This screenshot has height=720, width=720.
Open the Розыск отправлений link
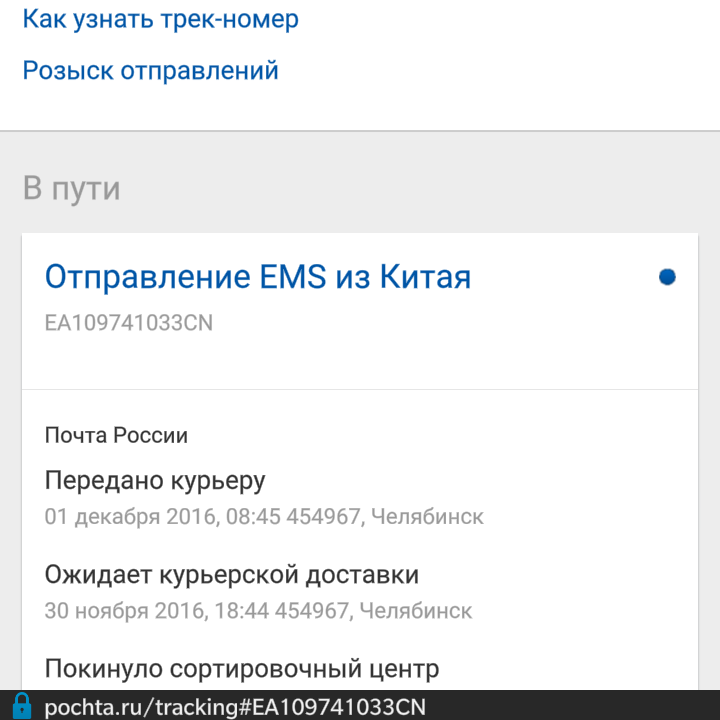pos(150,71)
